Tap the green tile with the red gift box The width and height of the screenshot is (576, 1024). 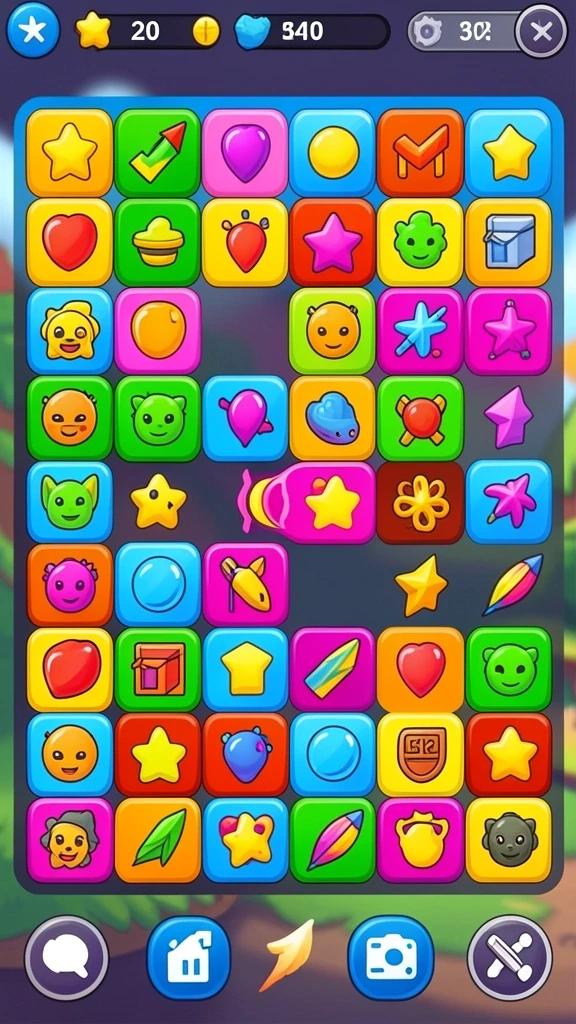coord(157,669)
